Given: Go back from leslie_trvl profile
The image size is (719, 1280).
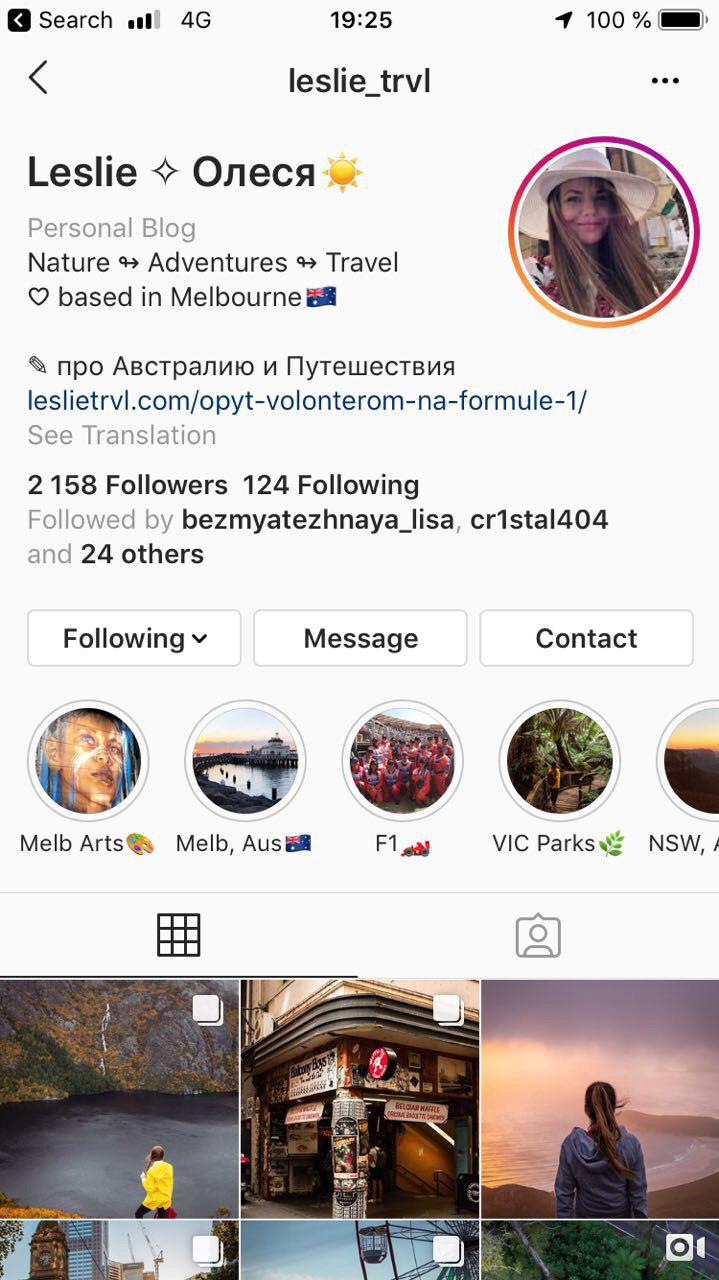Looking at the screenshot, I should tap(38, 78).
